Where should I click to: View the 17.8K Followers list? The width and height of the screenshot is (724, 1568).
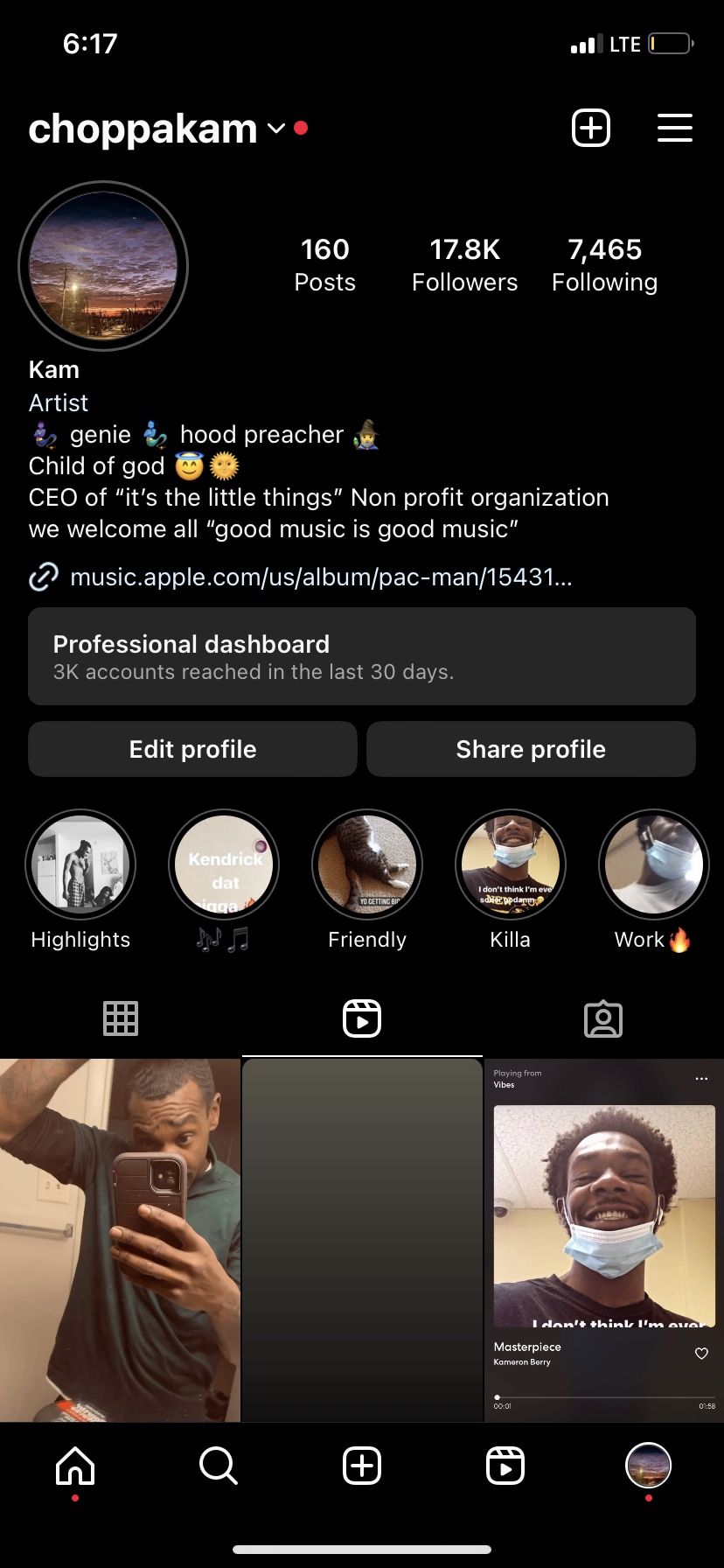[x=464, y=264]
